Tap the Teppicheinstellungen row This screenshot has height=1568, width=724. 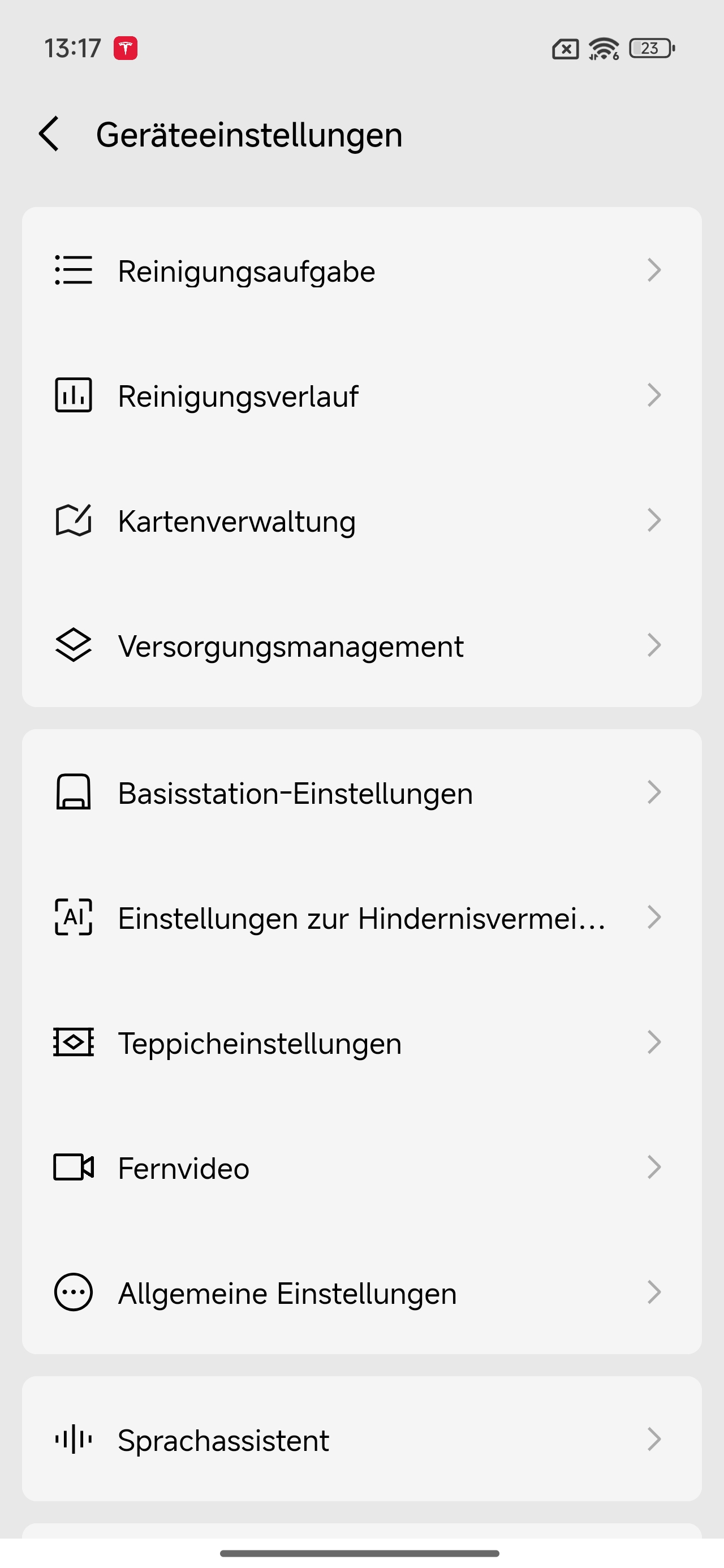pyautogui.click(x=361, y=1043)
